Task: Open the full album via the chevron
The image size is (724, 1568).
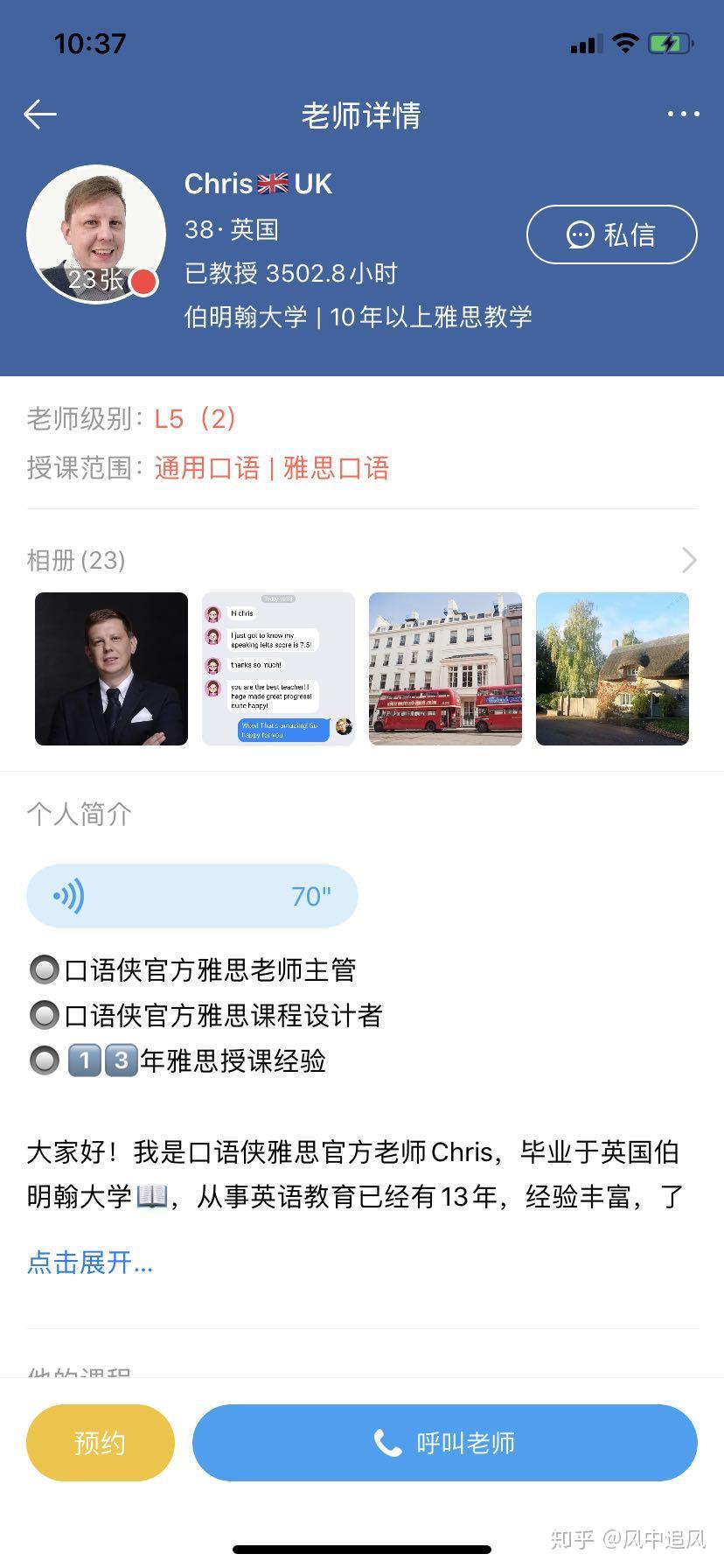Action: 689,560
